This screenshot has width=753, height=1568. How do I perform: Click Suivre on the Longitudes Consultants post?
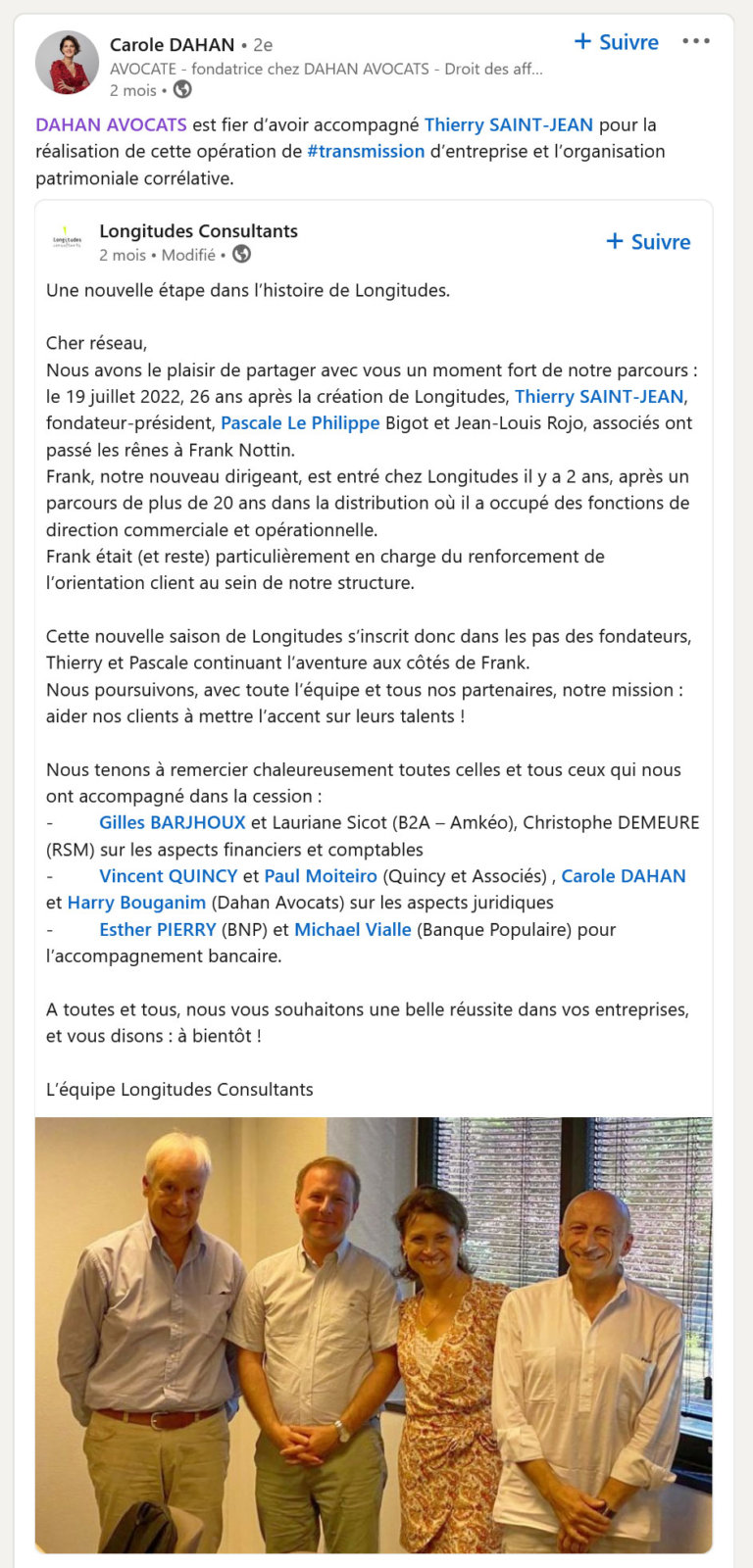click(x=649, y=241)
